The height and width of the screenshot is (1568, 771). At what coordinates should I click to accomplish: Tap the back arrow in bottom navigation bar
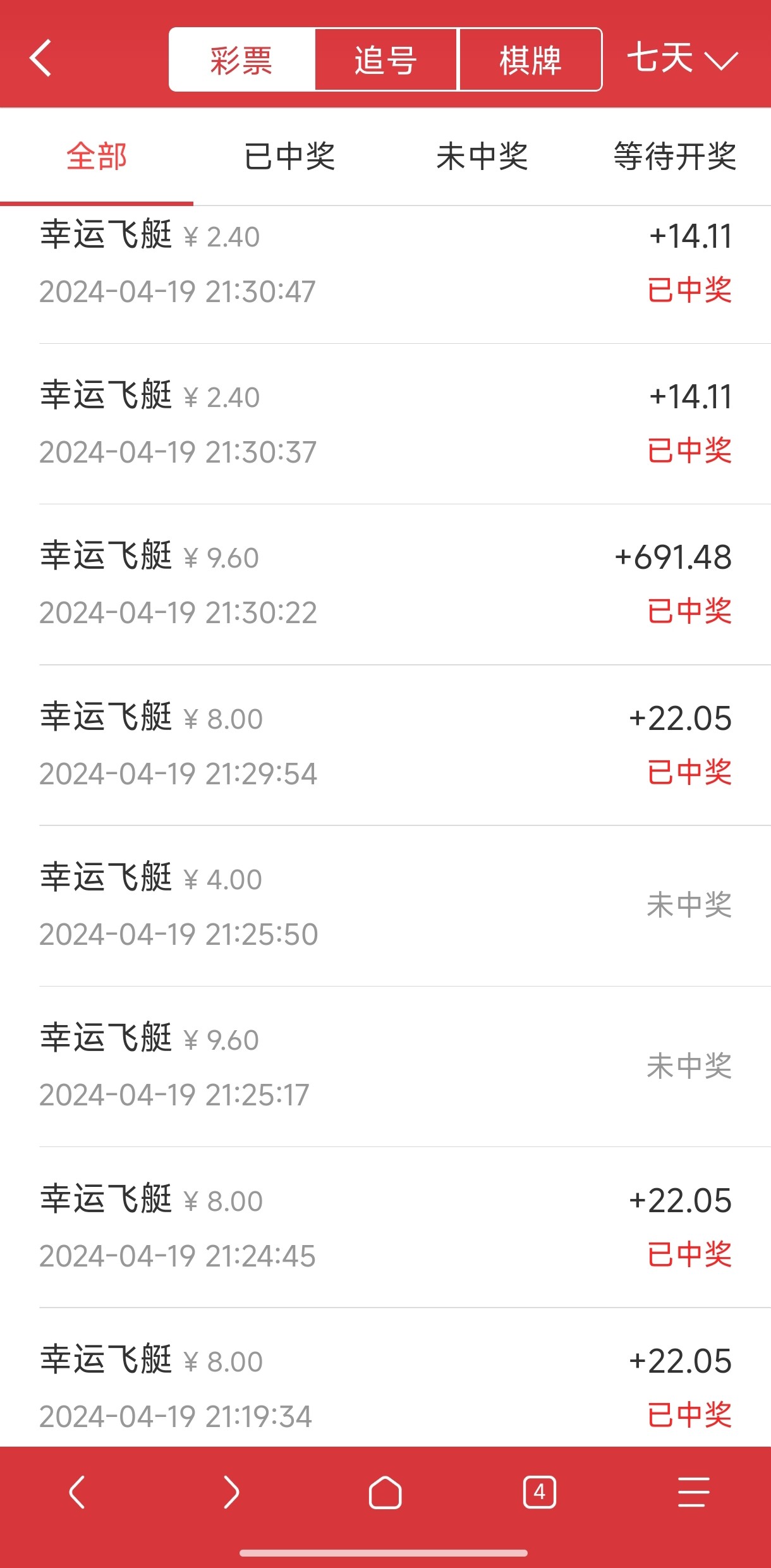77,1493
